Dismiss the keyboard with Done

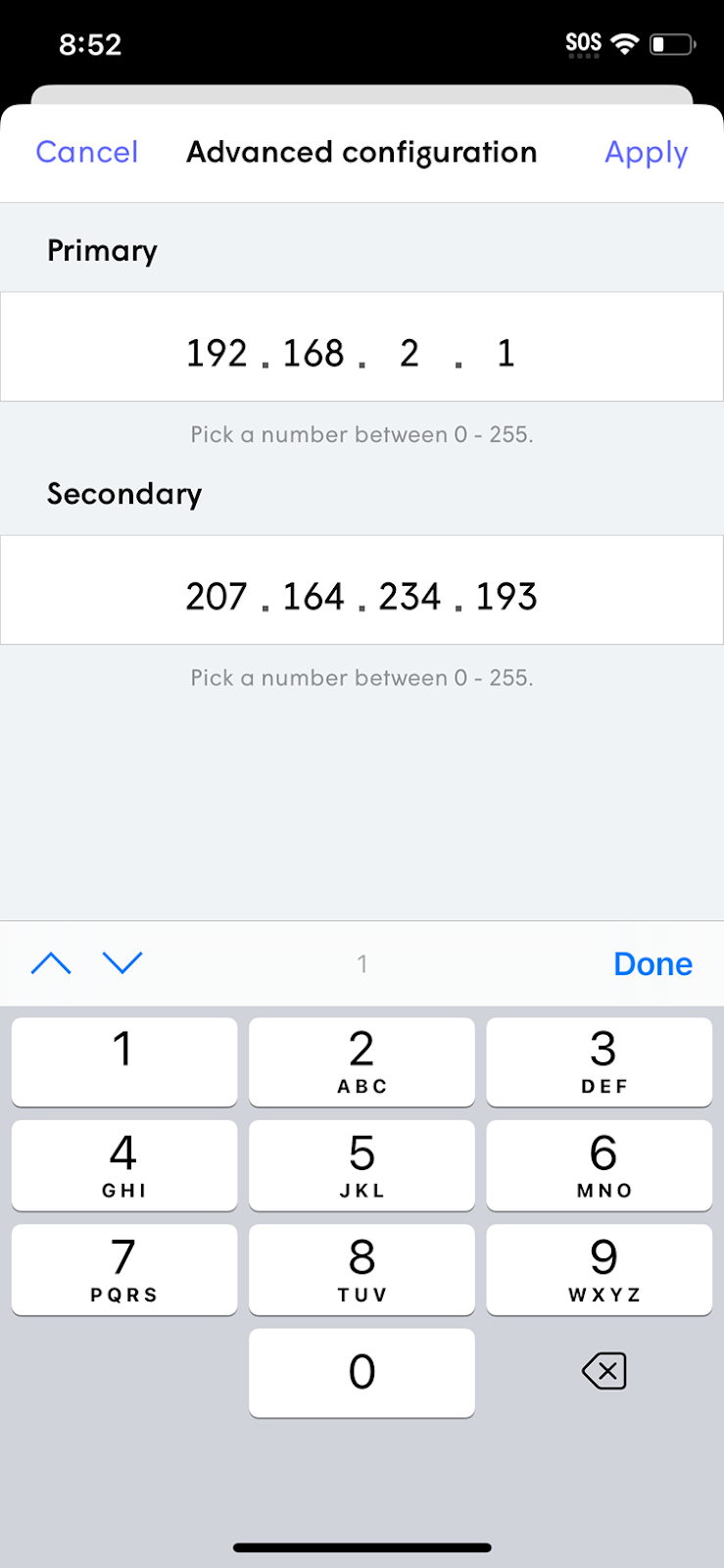coord(652,963)
